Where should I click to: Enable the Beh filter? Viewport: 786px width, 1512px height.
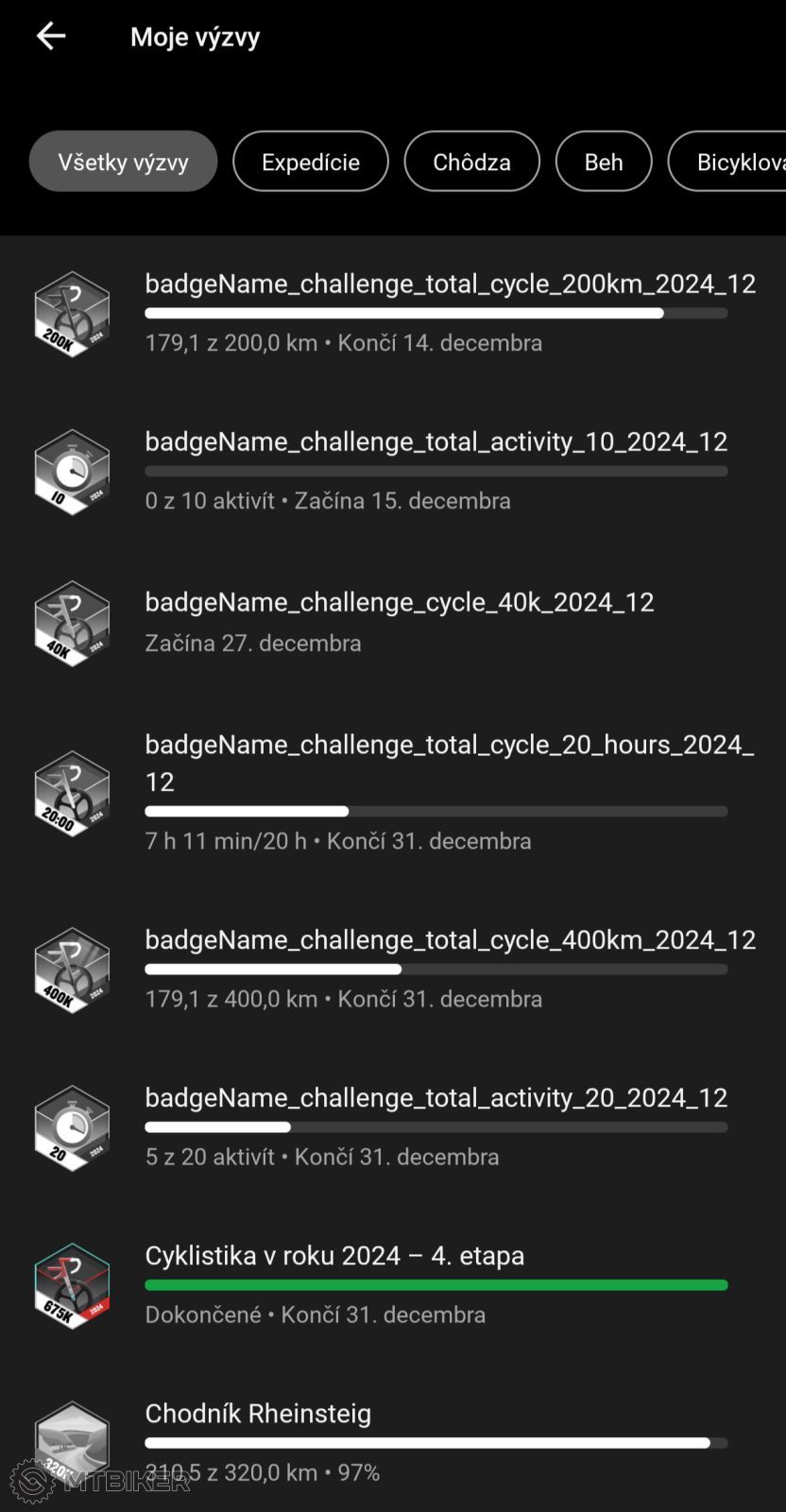(x=604, y=162)
